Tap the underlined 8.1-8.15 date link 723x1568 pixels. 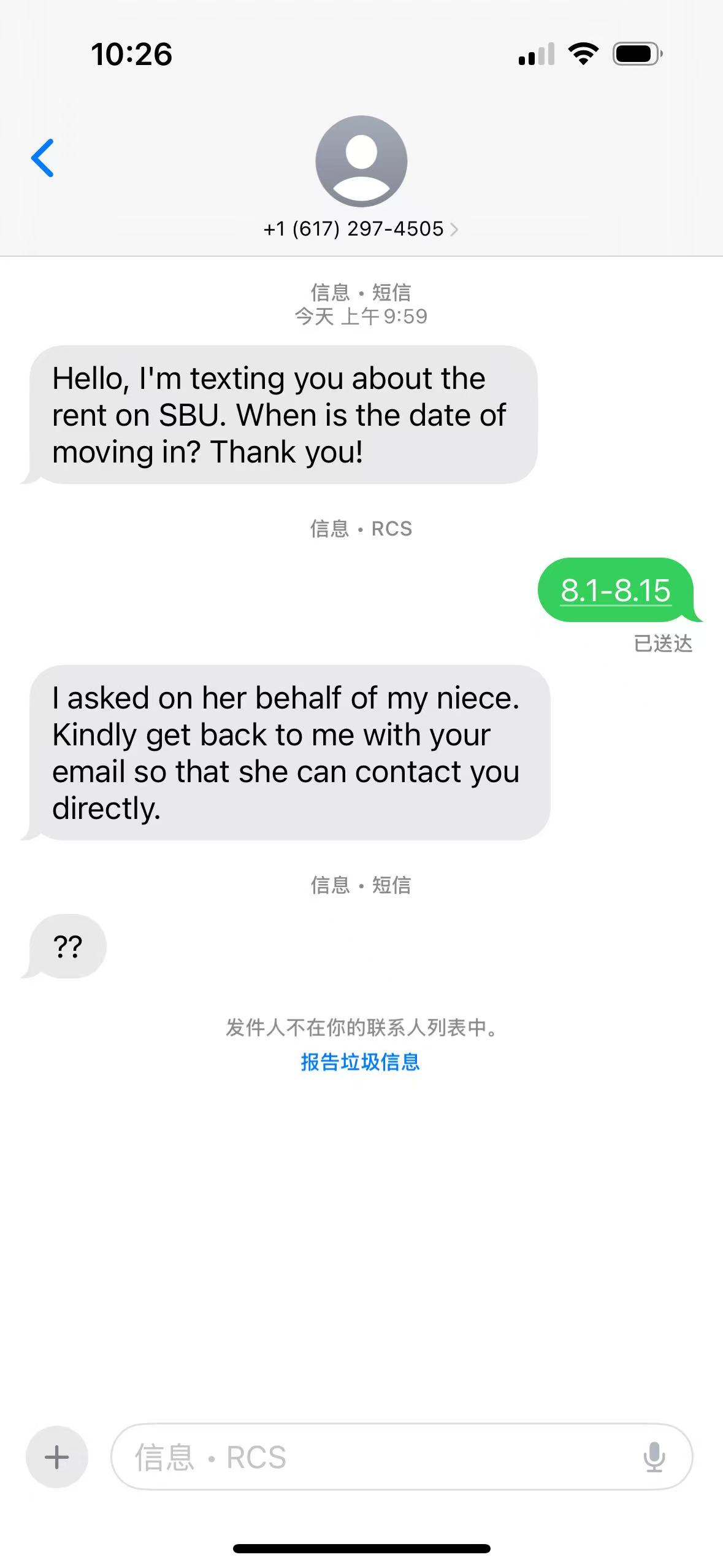(x=615, y=591)
